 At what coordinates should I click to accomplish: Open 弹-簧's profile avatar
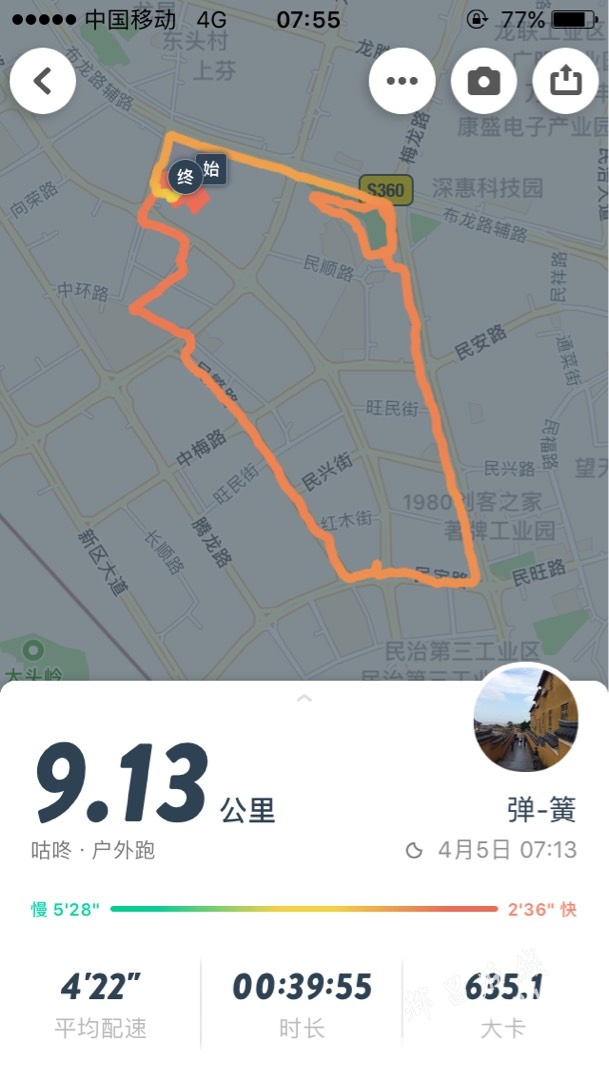pos(526,718)
